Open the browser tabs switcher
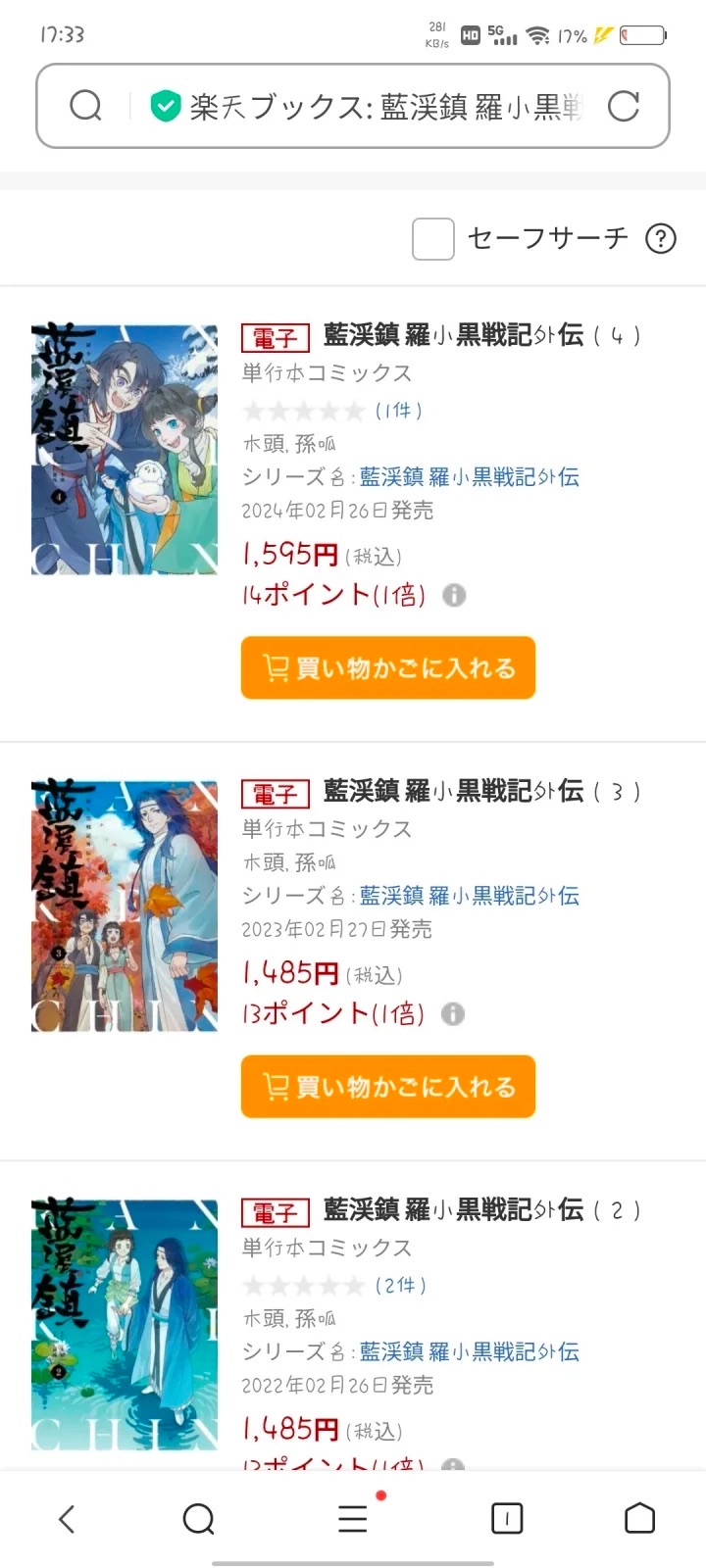 [506, 1519]
